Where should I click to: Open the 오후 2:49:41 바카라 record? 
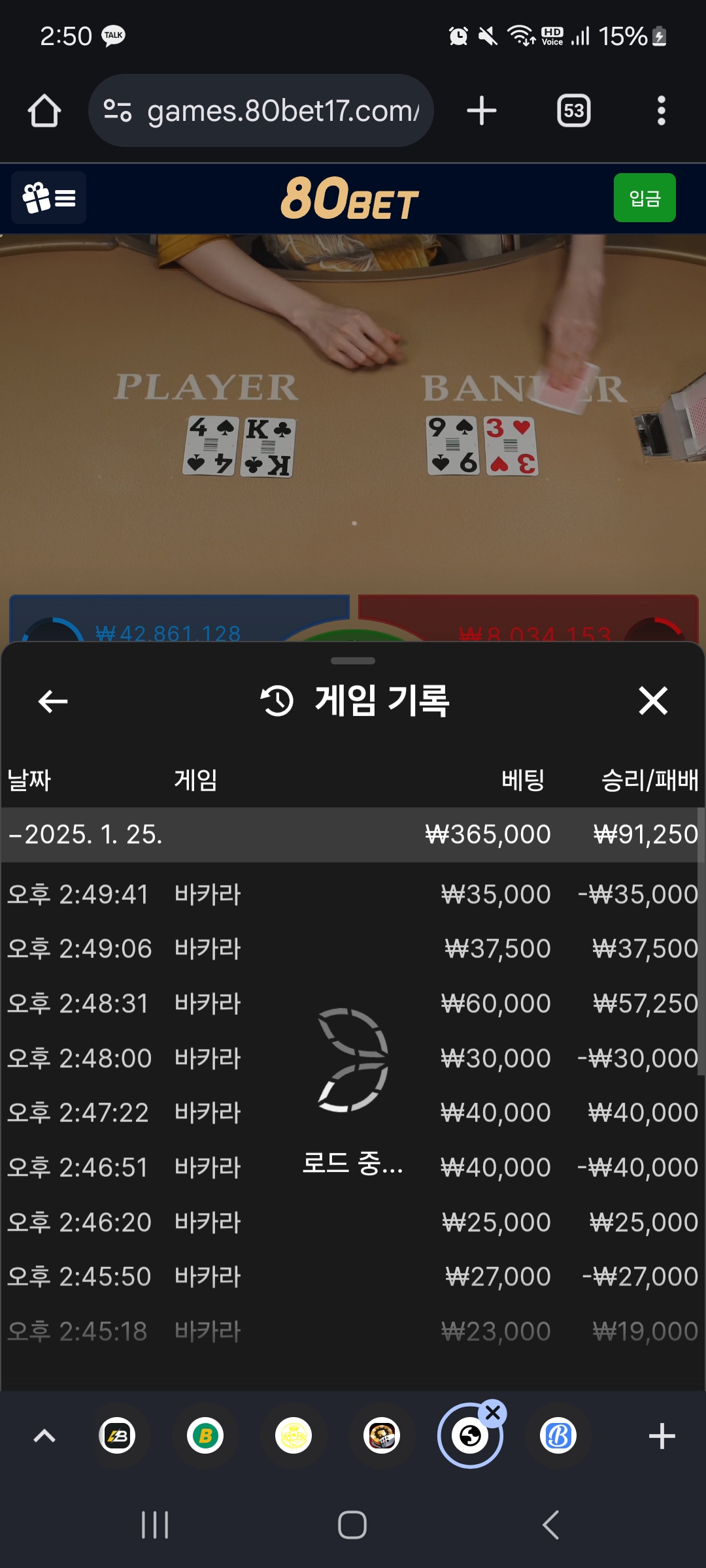tap(353, 894)
